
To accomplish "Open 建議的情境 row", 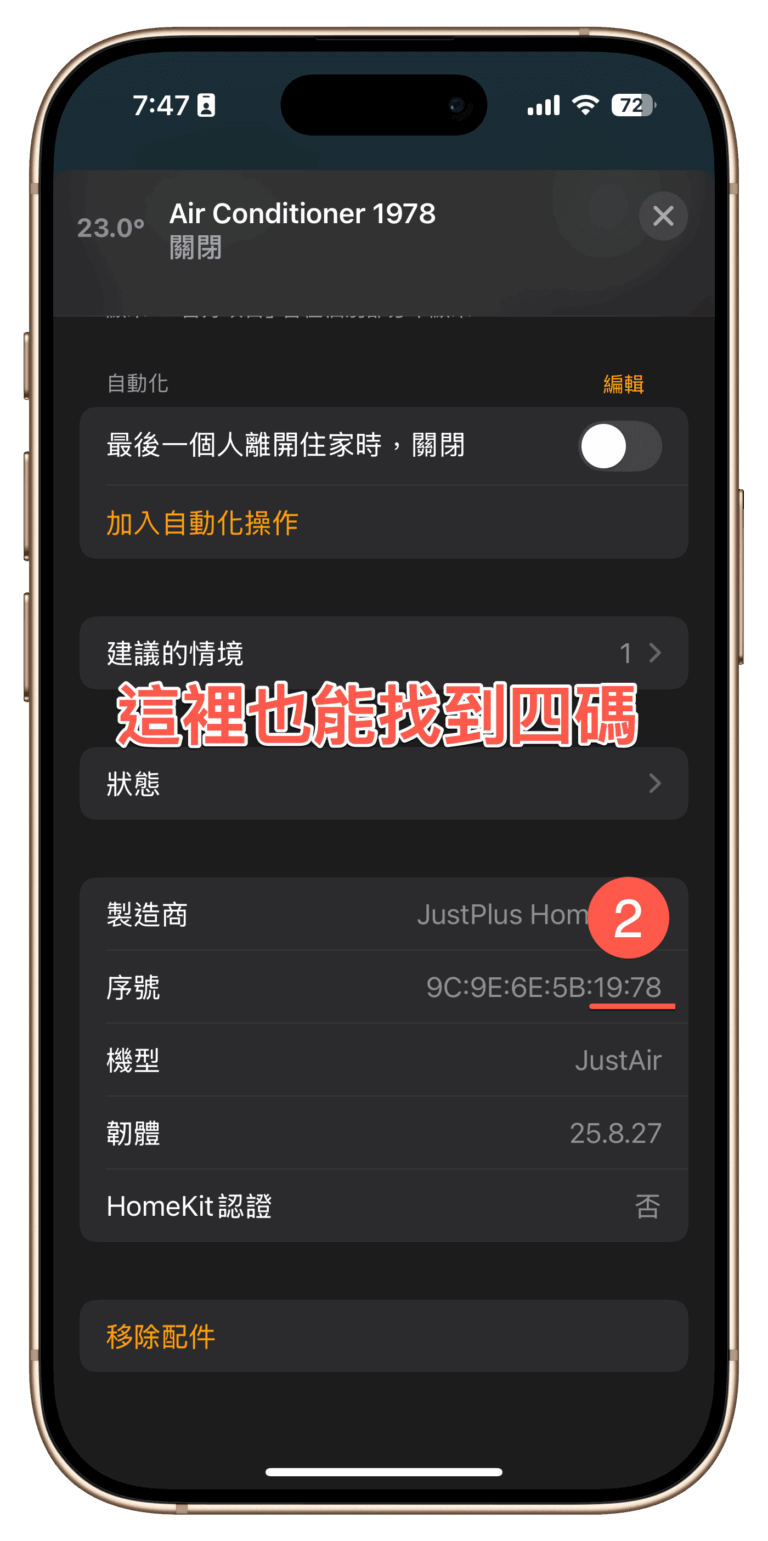I will (x=383, y=653).
